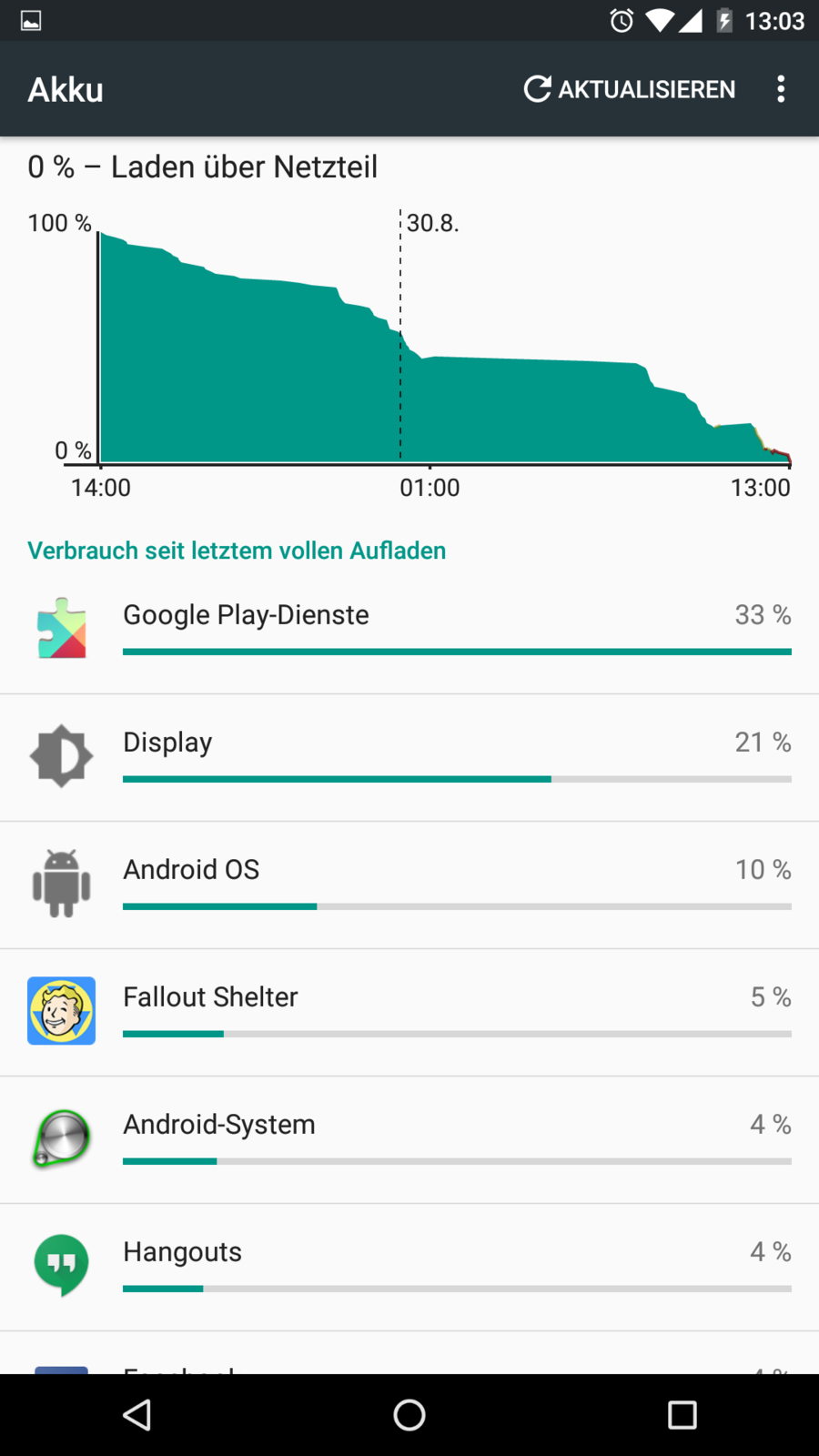This screenshot has width=819, height=1456.
Task: Open recent apps overview
Action: 682,1415
